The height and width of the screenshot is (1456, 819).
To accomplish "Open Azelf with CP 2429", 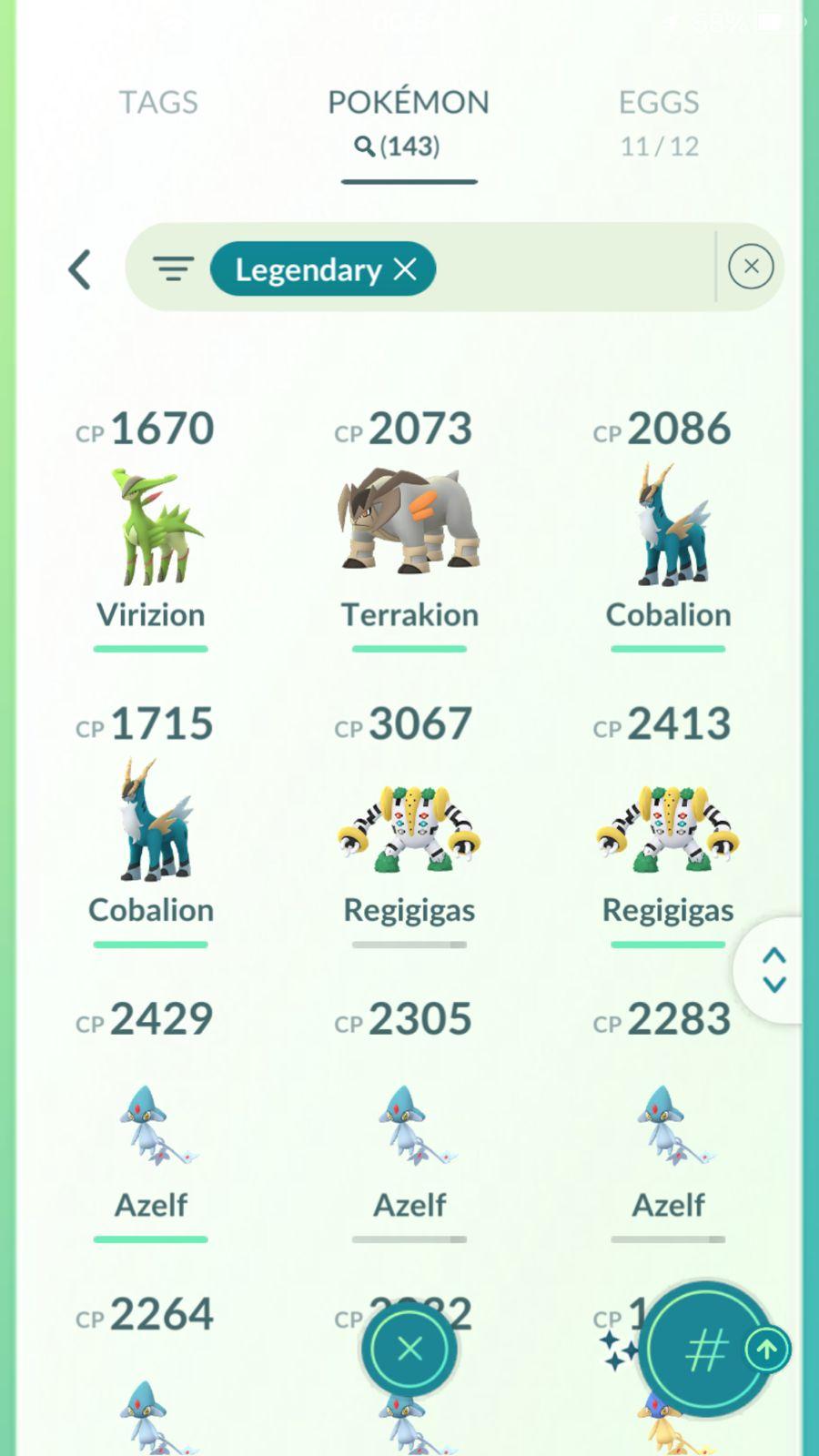I will (151, 1124).
